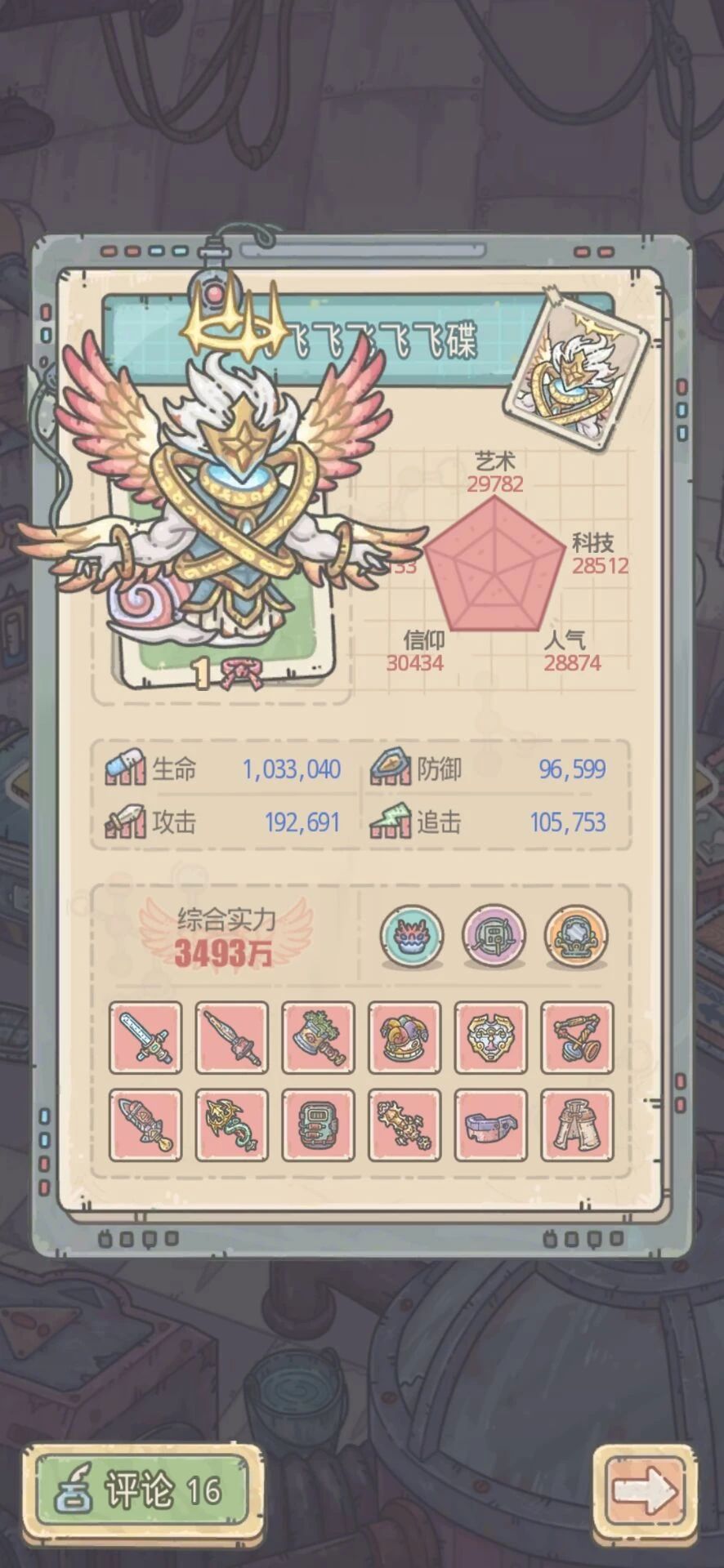
Task: Open the 评论 16 comments button
Action: (x=142, y=1490)
